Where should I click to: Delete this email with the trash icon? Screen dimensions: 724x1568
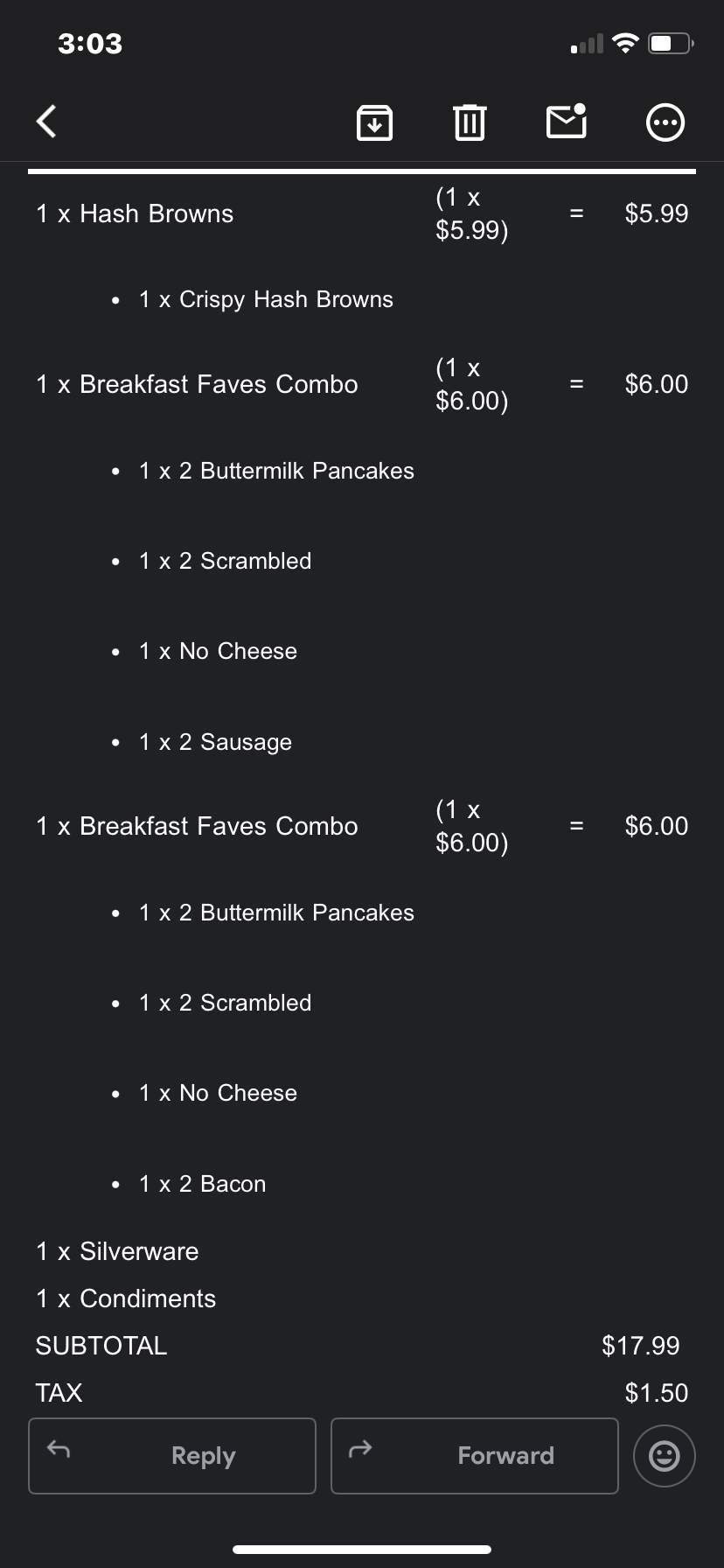470,122
